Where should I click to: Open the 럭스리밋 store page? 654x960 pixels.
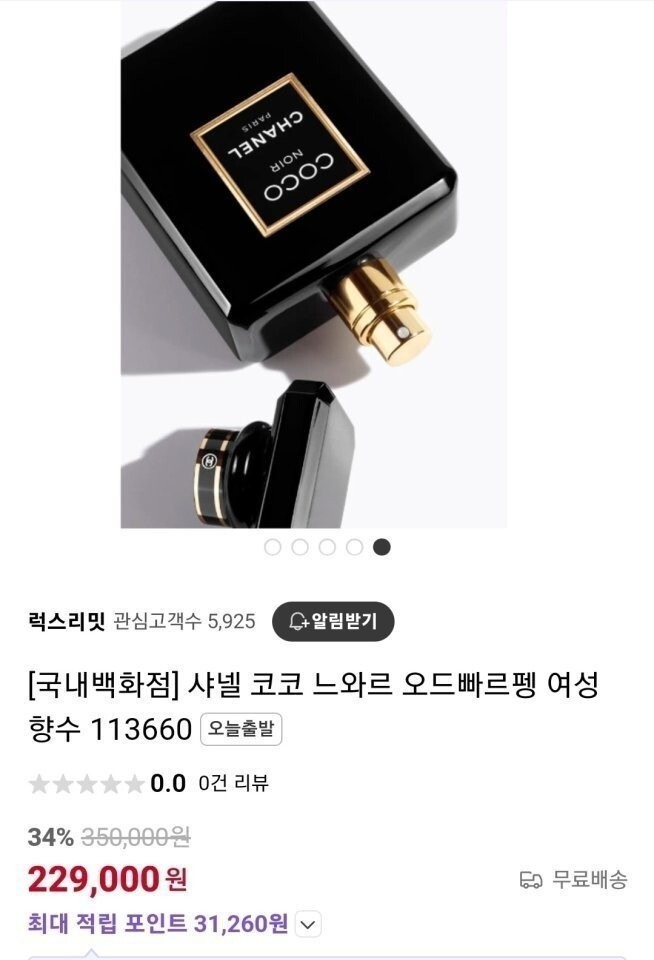[67, 621]
